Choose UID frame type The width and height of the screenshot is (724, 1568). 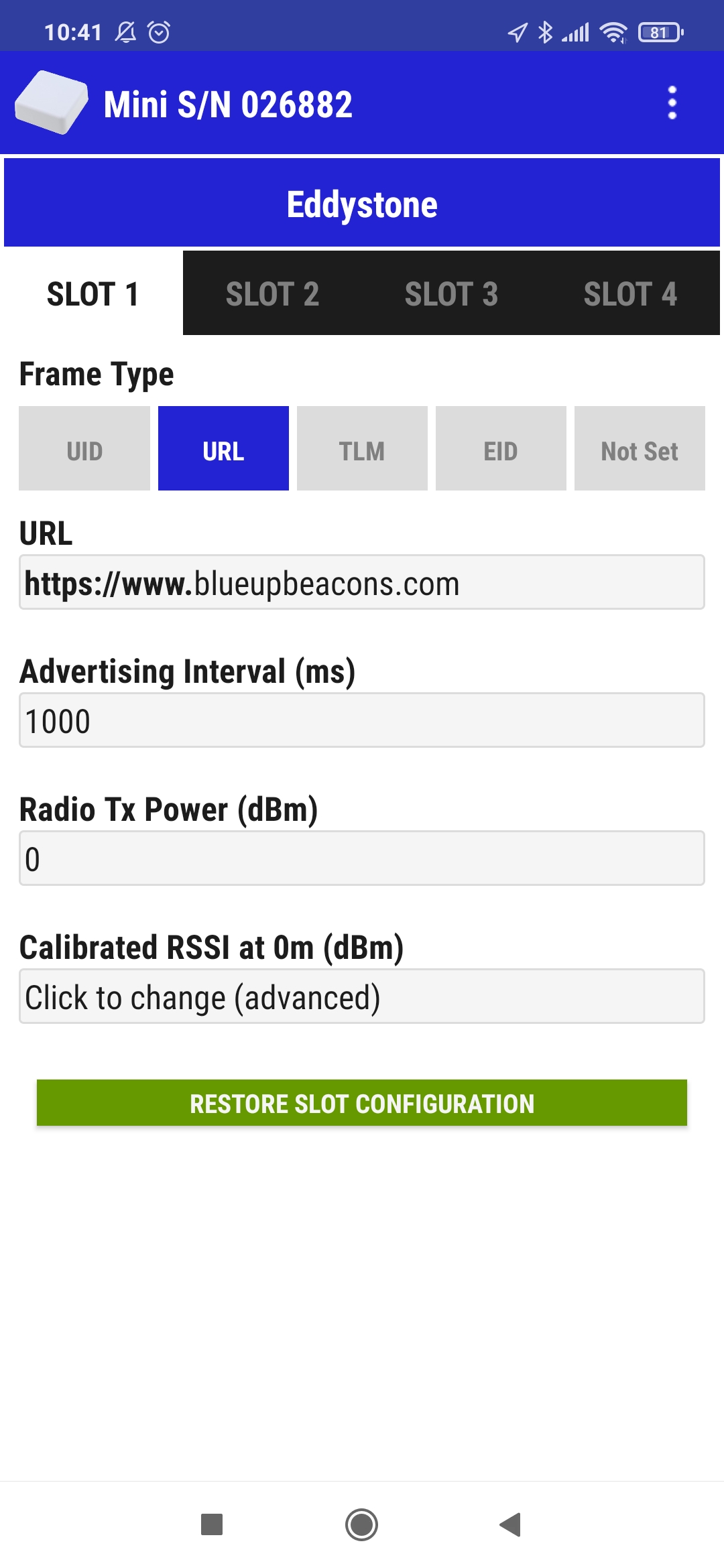pyautogui.click(x=84, y=448)
